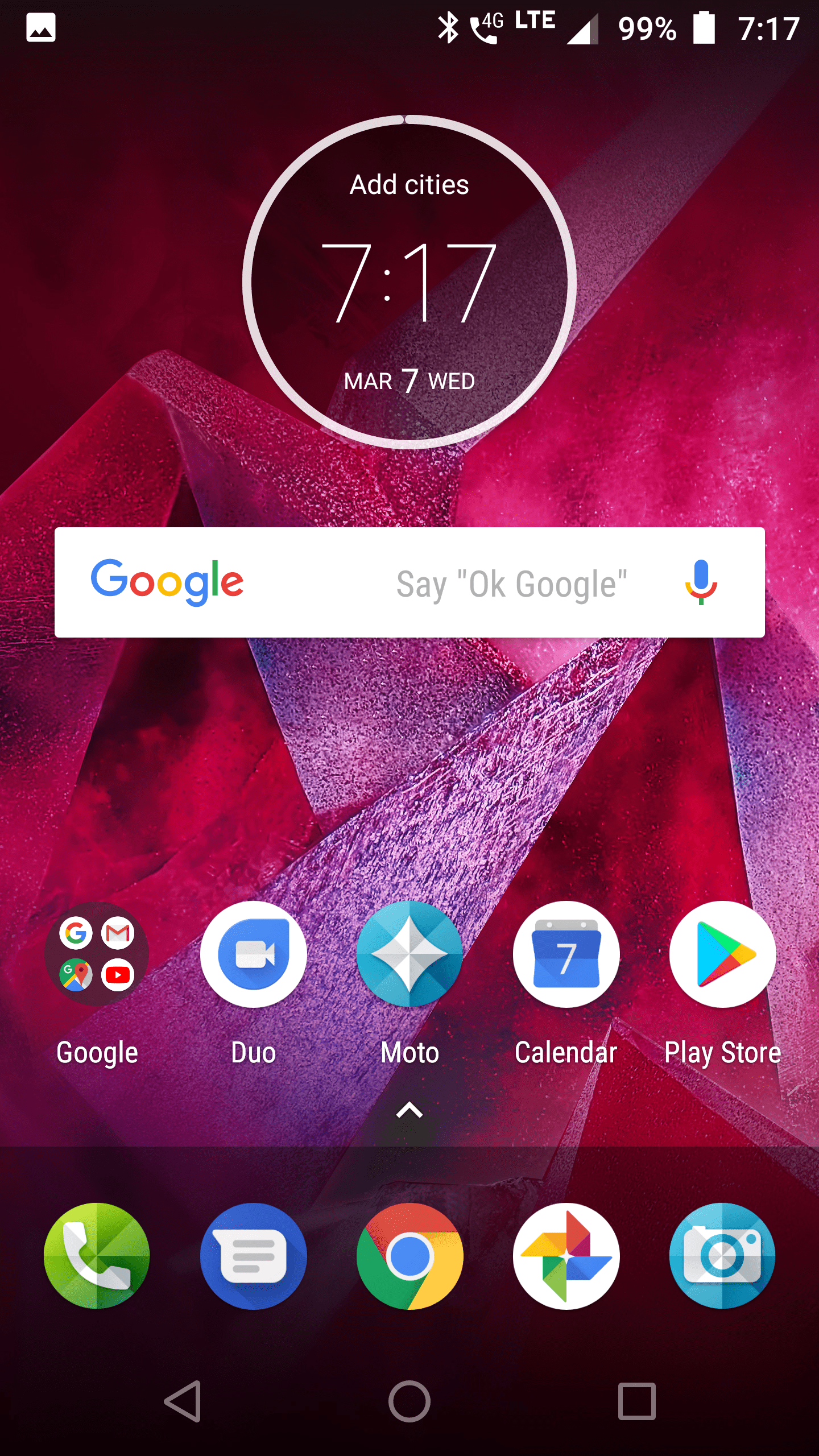Image resolution: width=819 pixels, height=1456 pixels.
Task: Open the Phone dialer app
Action: [97, 1256]
